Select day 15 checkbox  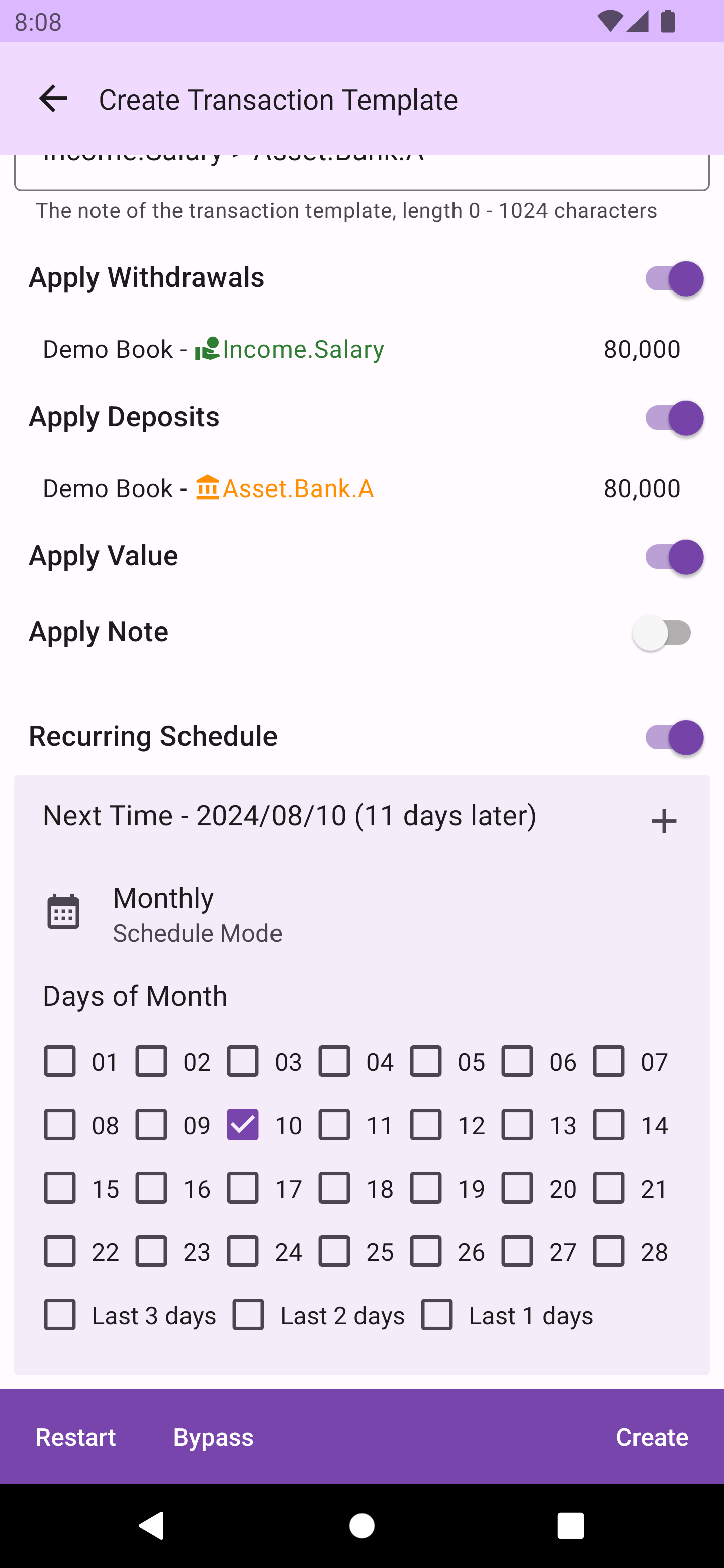click(x=60, y=1188)
